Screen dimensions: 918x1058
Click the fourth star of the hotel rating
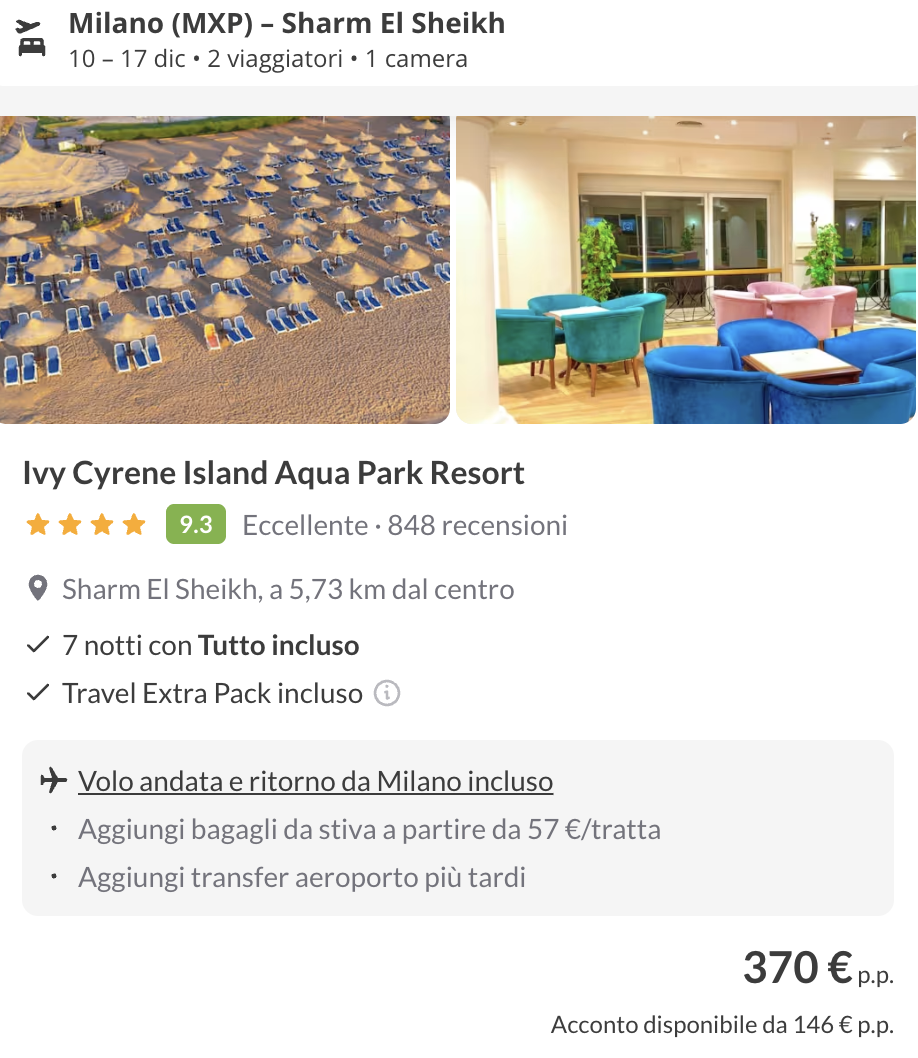click(133, 524)
